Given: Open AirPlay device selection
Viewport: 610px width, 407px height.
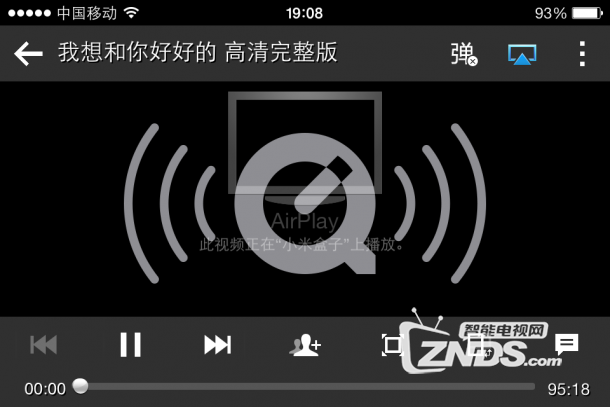Looking at the screenshot, I should pyautogui.click(x=522, y=55).
